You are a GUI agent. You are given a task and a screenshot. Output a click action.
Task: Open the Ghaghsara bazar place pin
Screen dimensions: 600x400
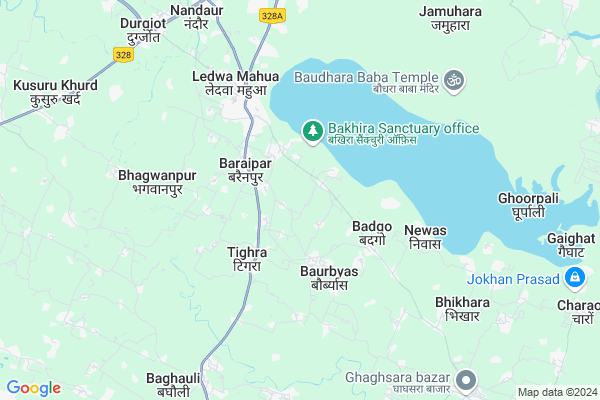click(465, 379)
